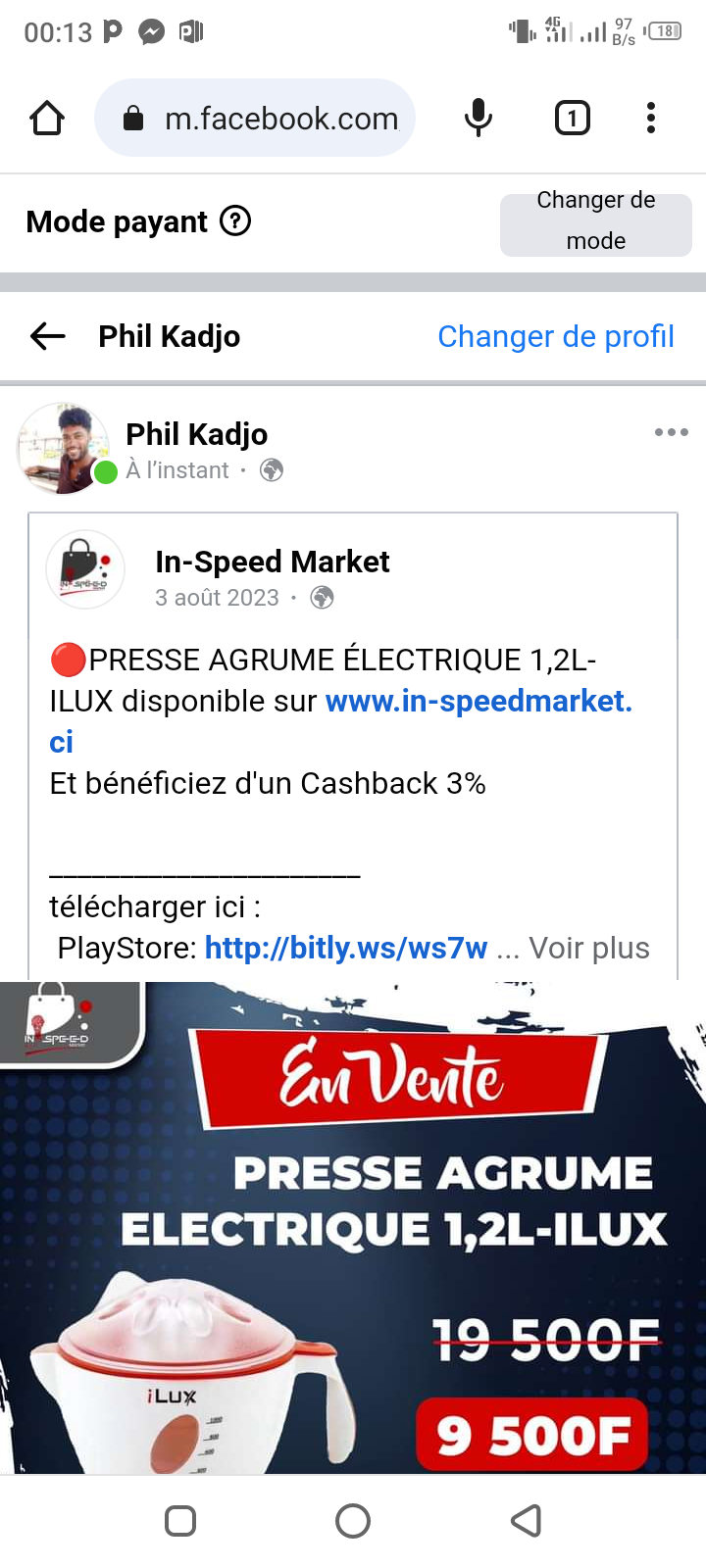The image size is (706, 1568).
Task: Tap the Changer de mode button
Action: pos(595,221)
